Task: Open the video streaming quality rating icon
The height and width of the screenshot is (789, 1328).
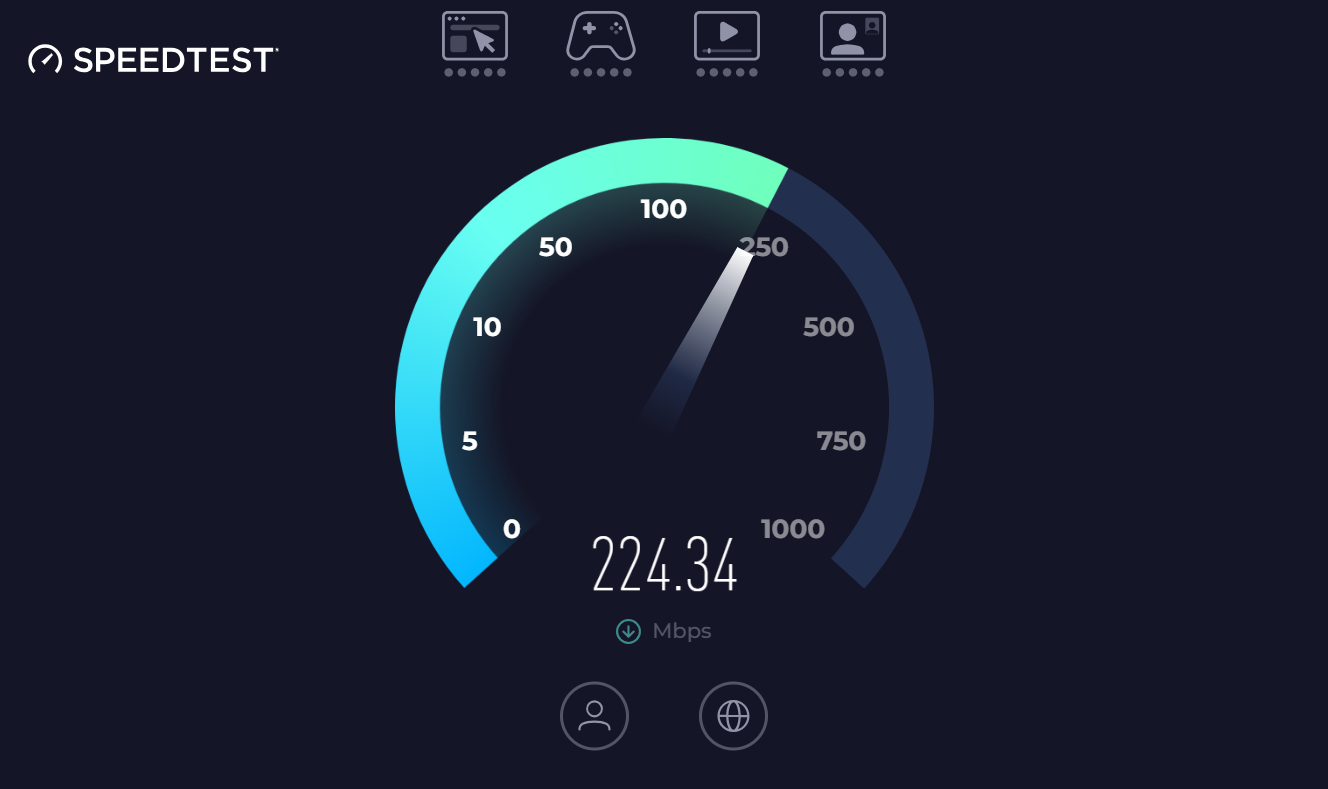Action: pyautogui.click(x=727, y=37)
